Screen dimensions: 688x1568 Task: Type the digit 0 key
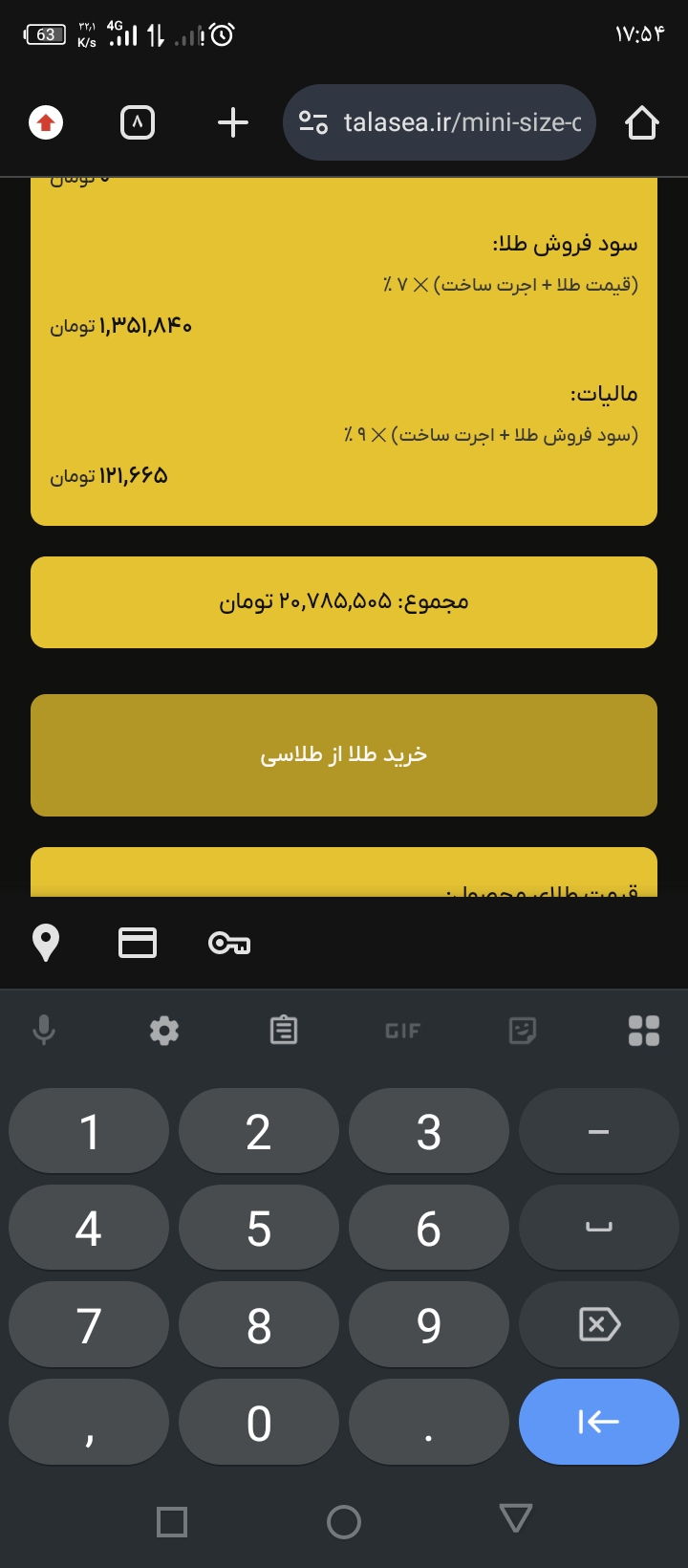pos(259,1422)
